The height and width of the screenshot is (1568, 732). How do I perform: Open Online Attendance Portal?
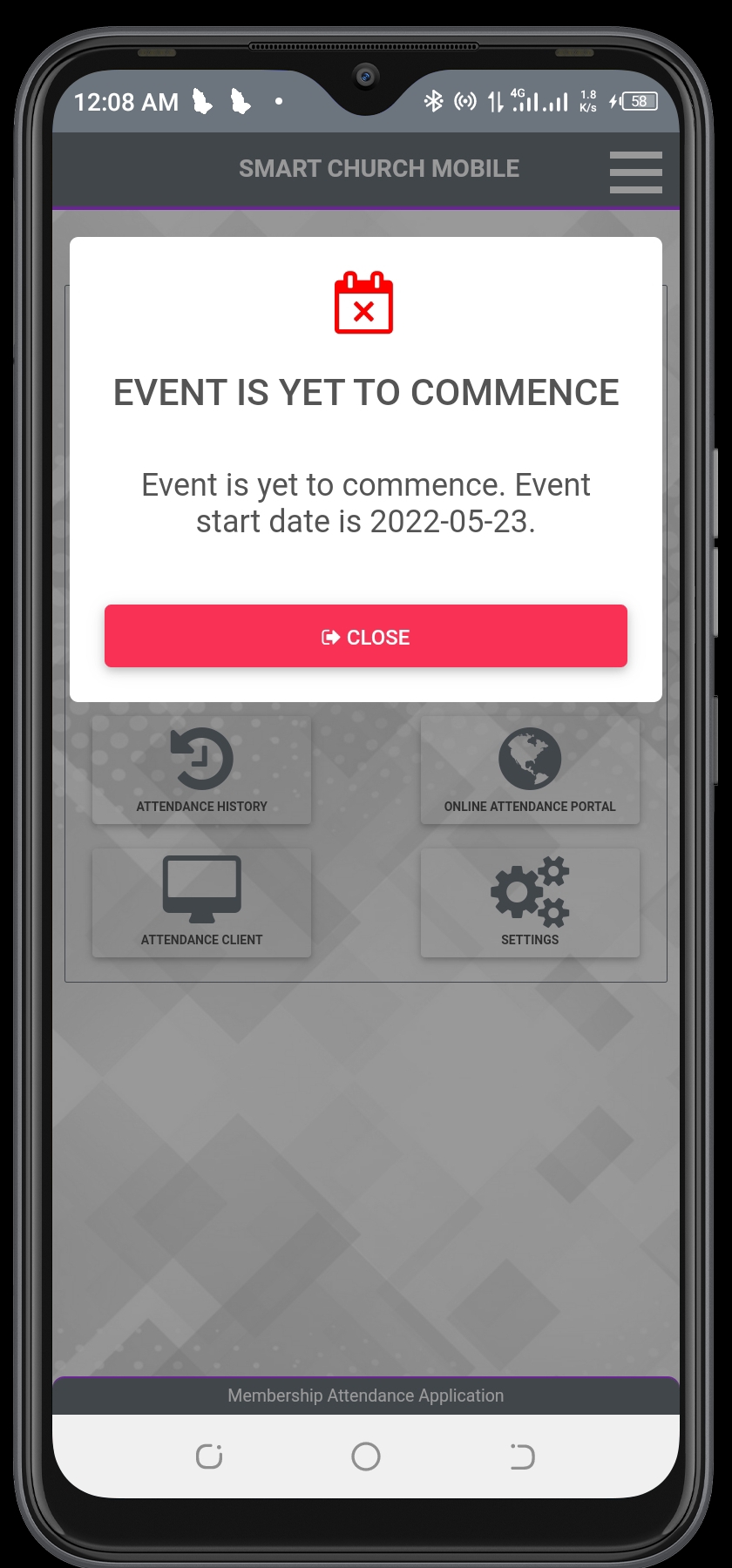point(530,770)
